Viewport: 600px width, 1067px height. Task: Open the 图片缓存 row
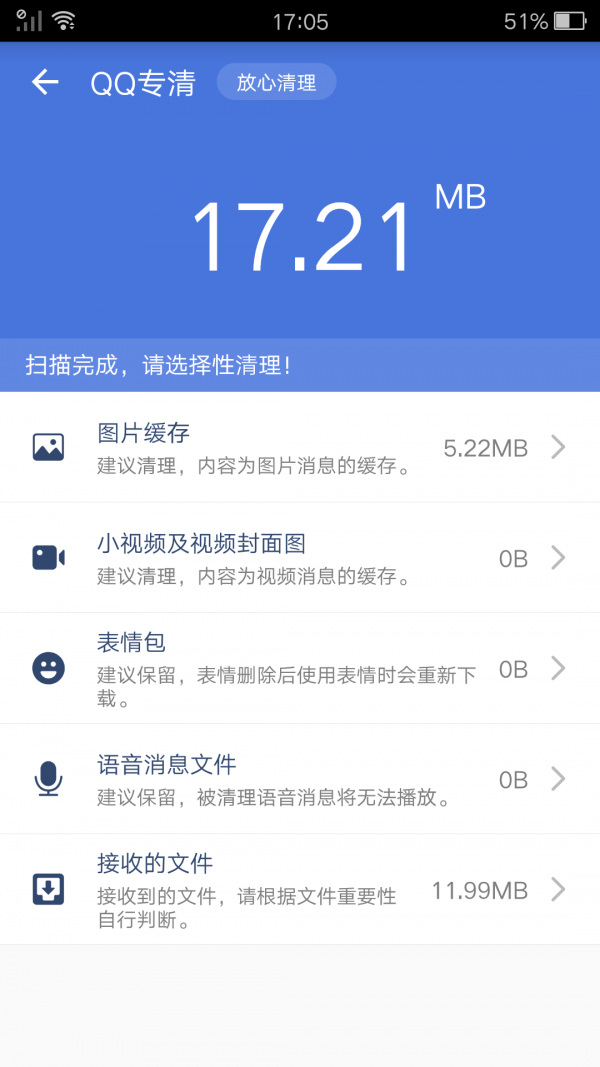300,447
